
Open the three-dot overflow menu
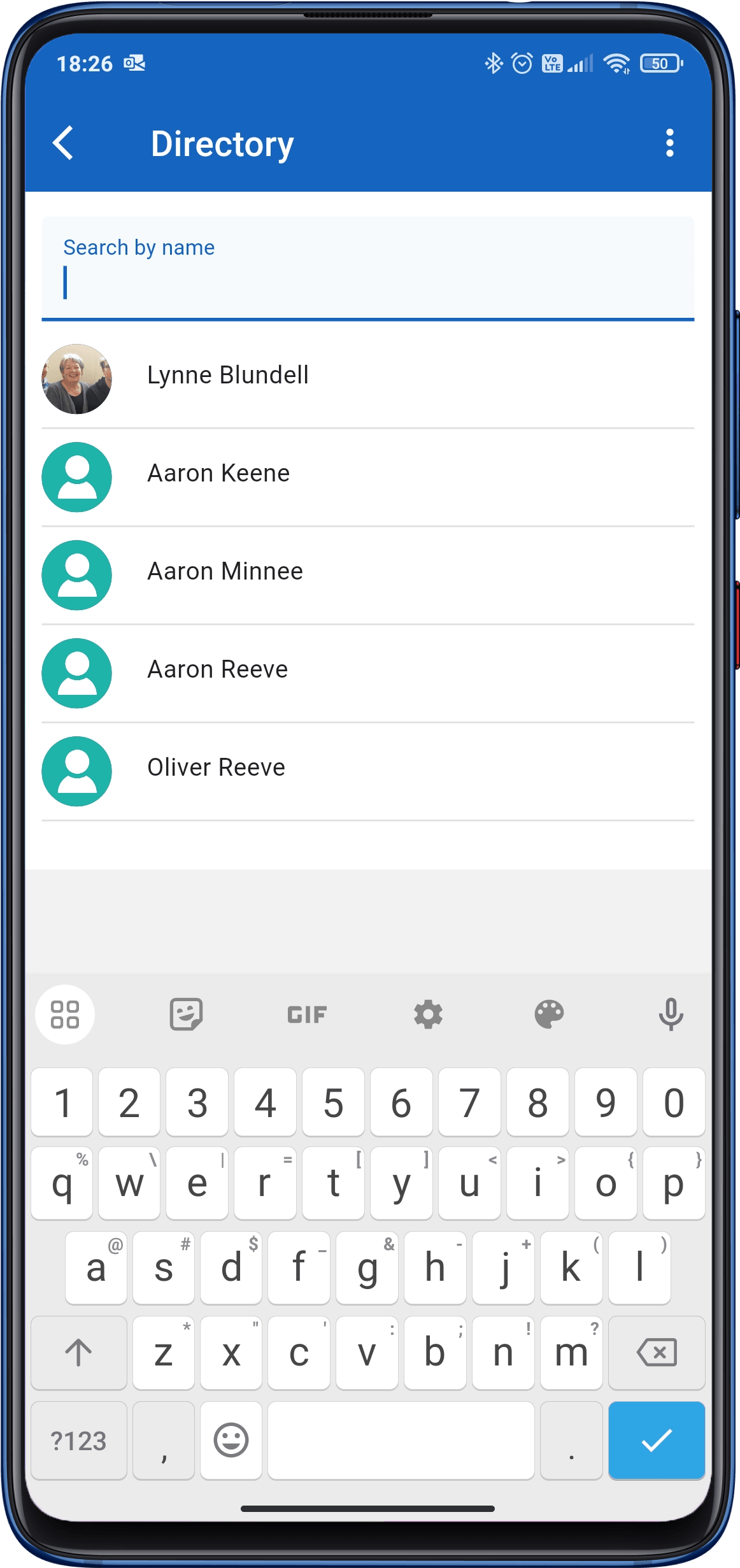pos(669,143)
